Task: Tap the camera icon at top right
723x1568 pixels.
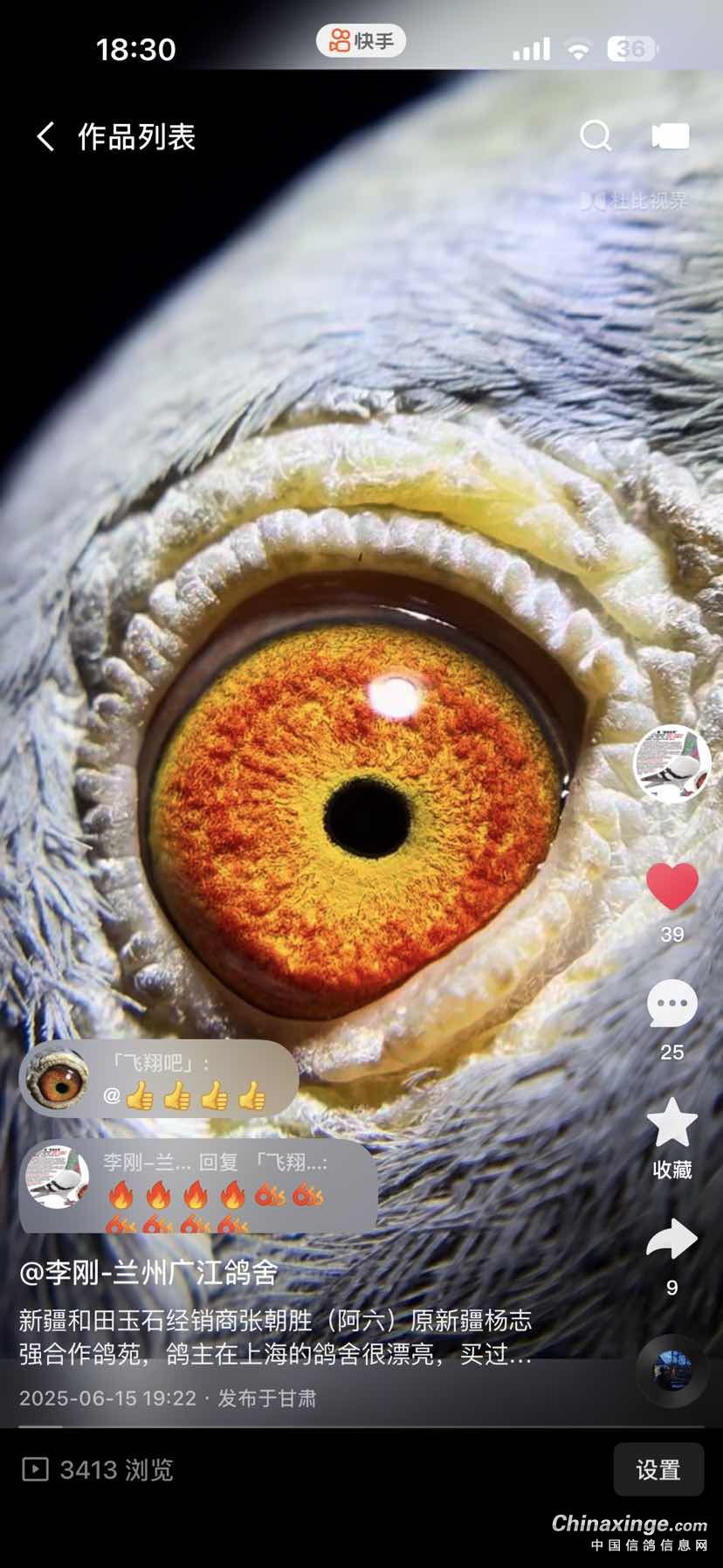Action: coord(671,136)
